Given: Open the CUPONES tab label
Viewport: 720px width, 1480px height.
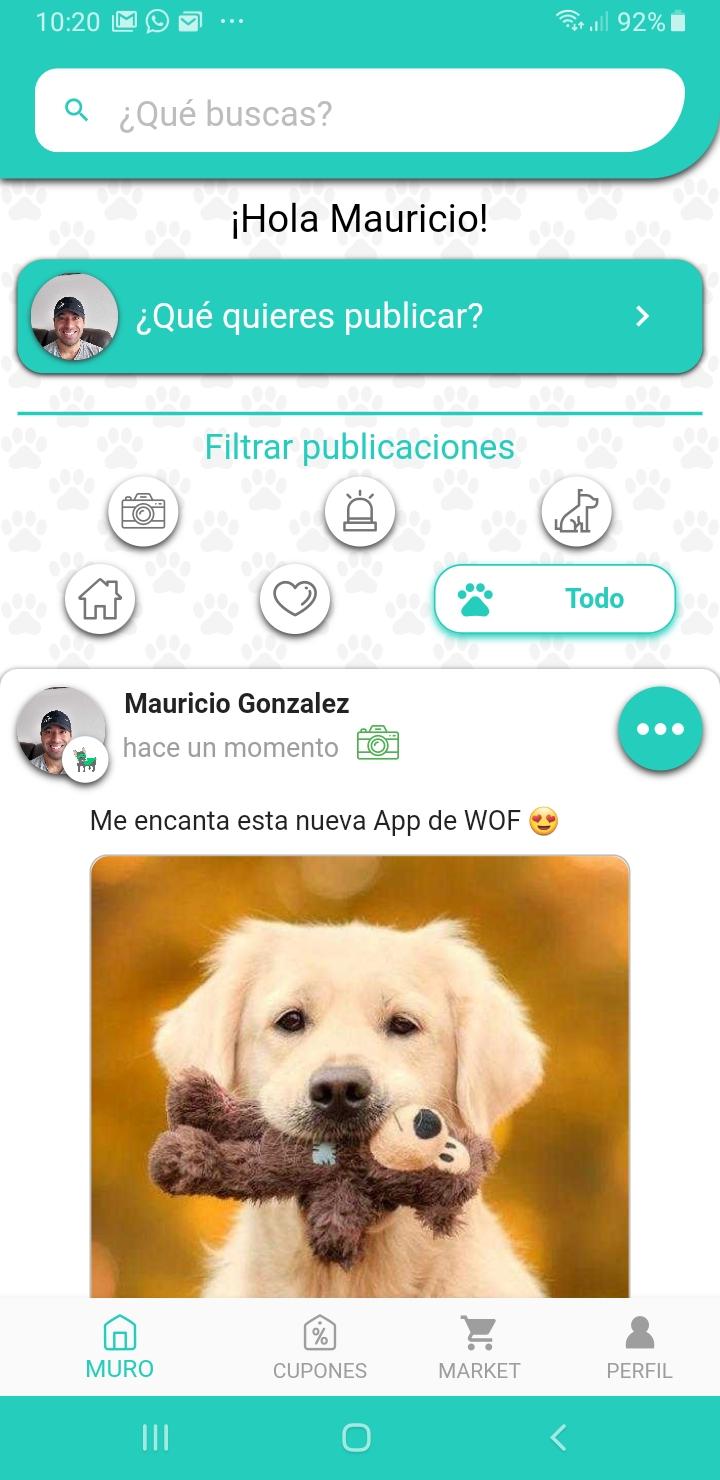Looking at the screenshot, I should [x=319, y=1370].
